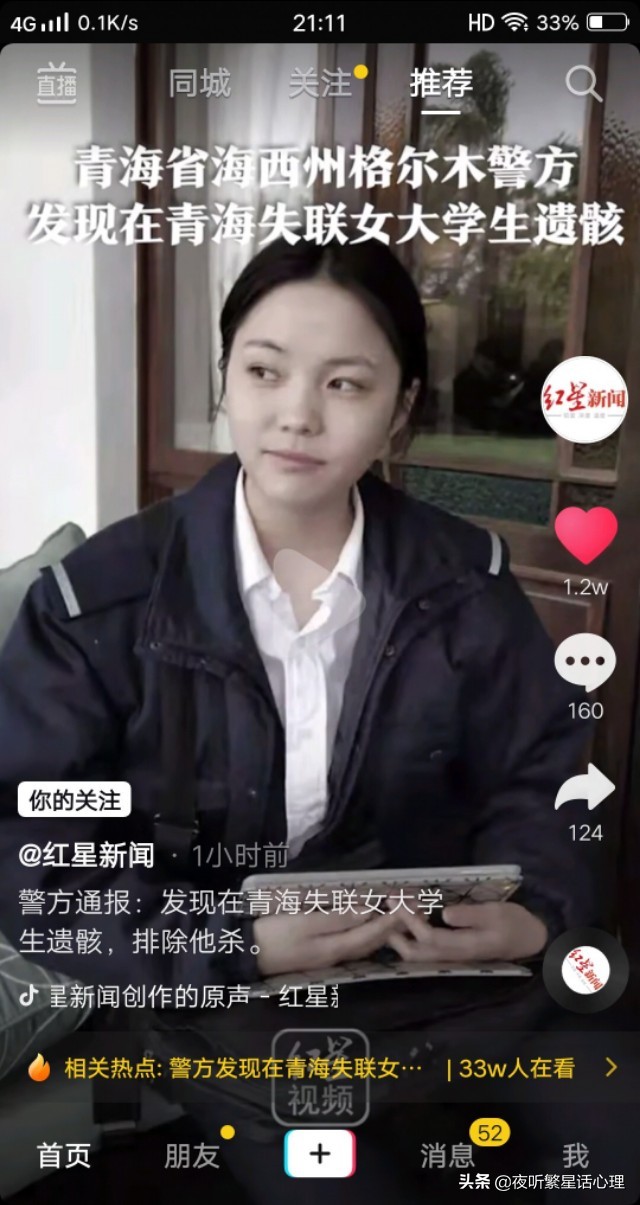The height and width of the screenshot is (1205, 640).
Task: Open the original sound music label
Action: click(x=179, y=996)
